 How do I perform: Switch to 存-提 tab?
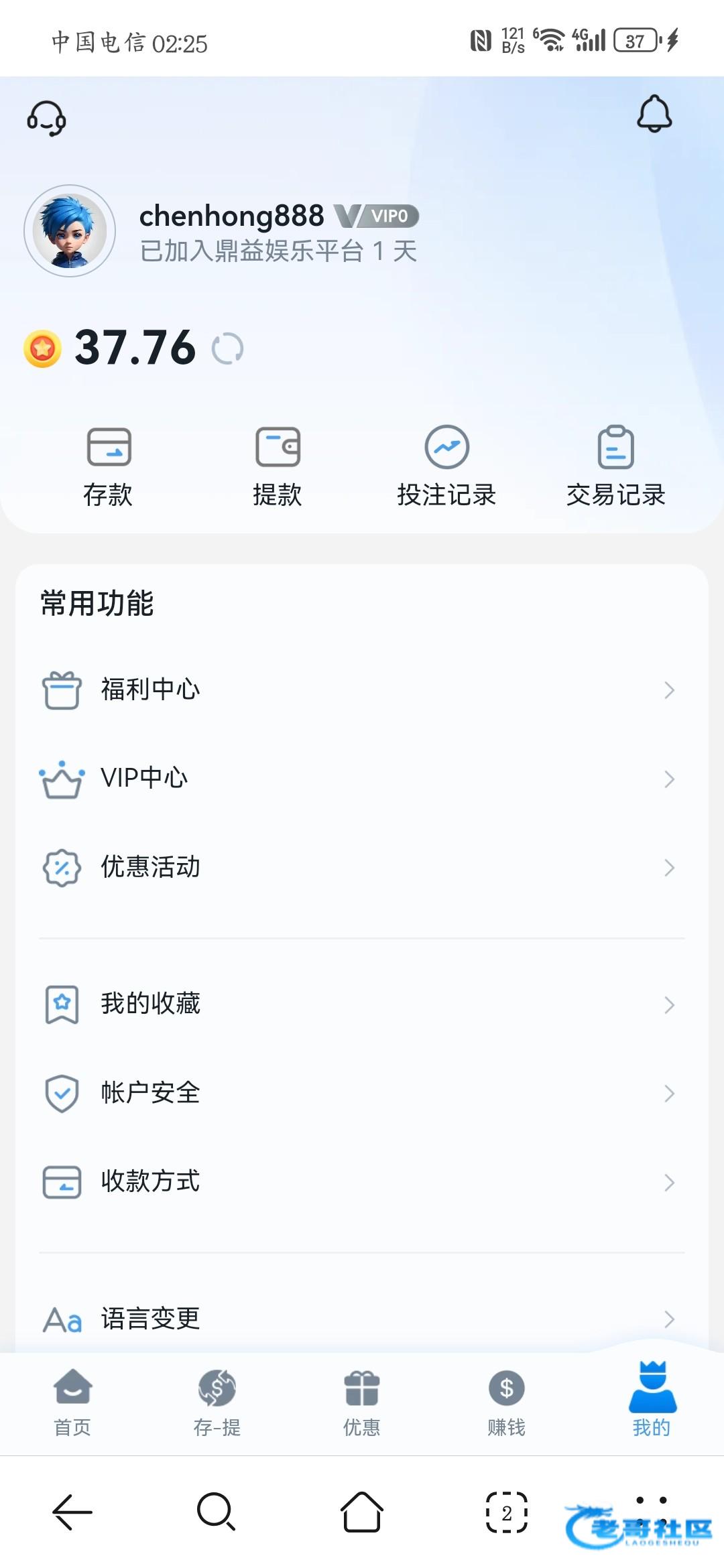[x=217, y=1403]
